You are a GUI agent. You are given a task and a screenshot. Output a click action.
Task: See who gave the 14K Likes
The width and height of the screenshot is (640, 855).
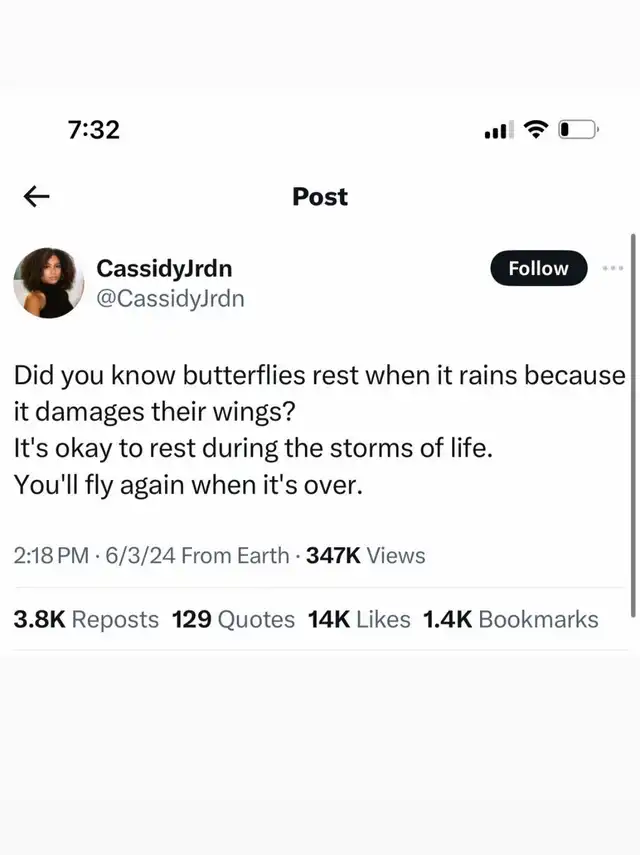[359, 619]
